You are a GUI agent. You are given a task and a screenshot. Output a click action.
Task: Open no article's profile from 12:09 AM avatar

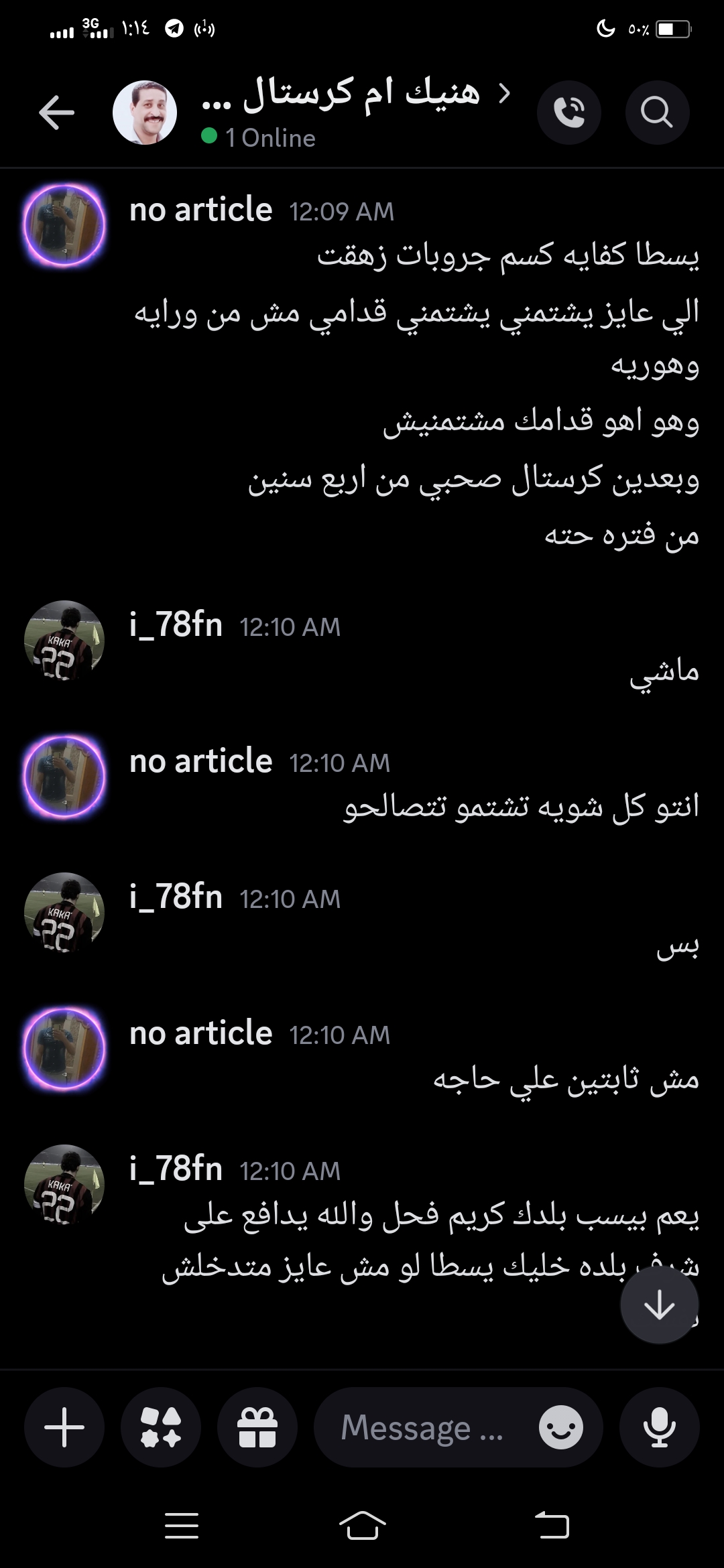coord(64,226)
